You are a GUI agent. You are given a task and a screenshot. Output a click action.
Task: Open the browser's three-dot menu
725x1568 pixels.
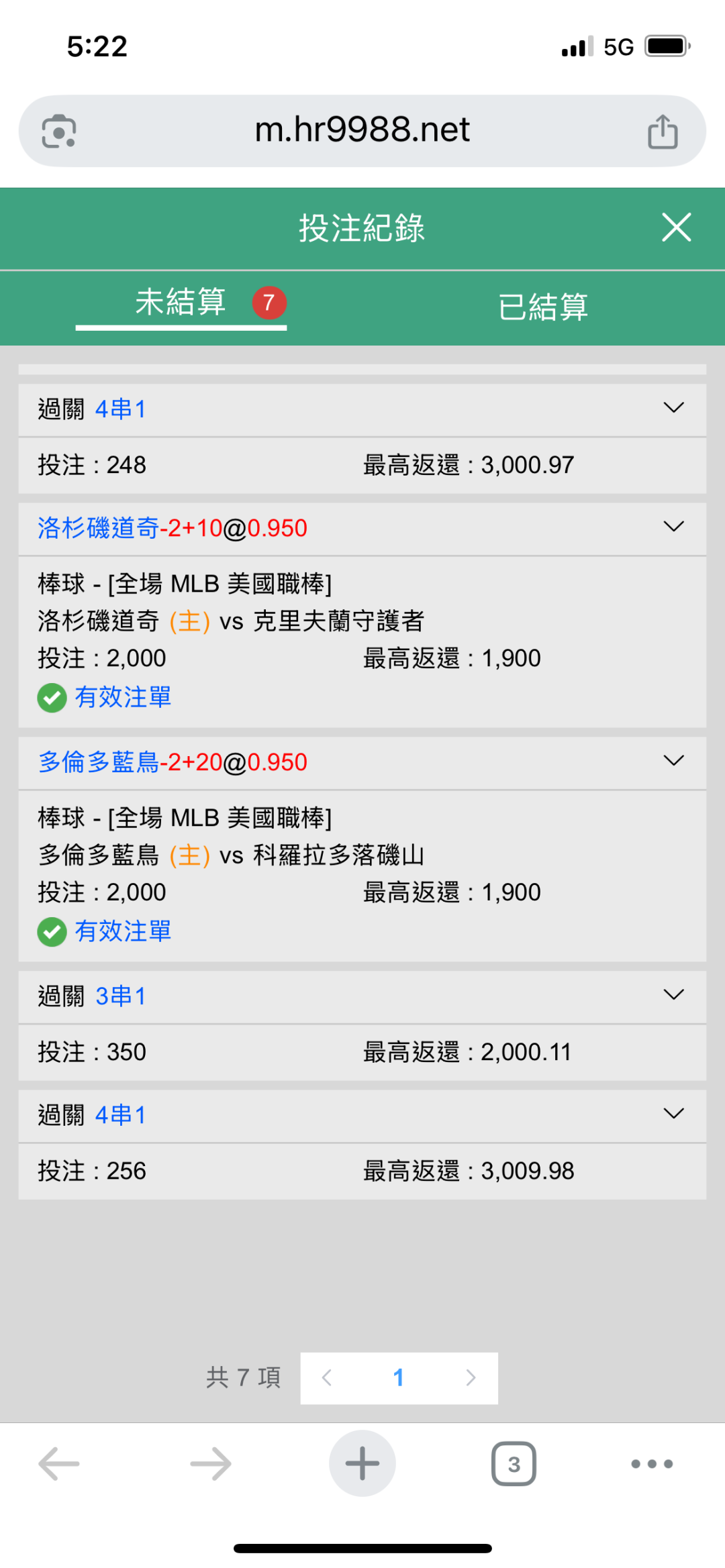point(652,1463)
